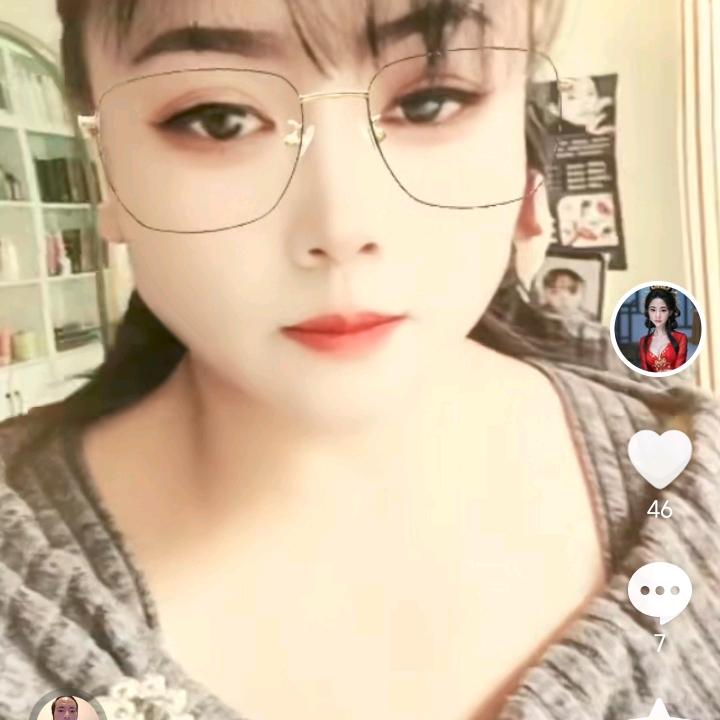Open the comments bubble icon
Viewport: 720px width, 720px height.
click(659, 592)
